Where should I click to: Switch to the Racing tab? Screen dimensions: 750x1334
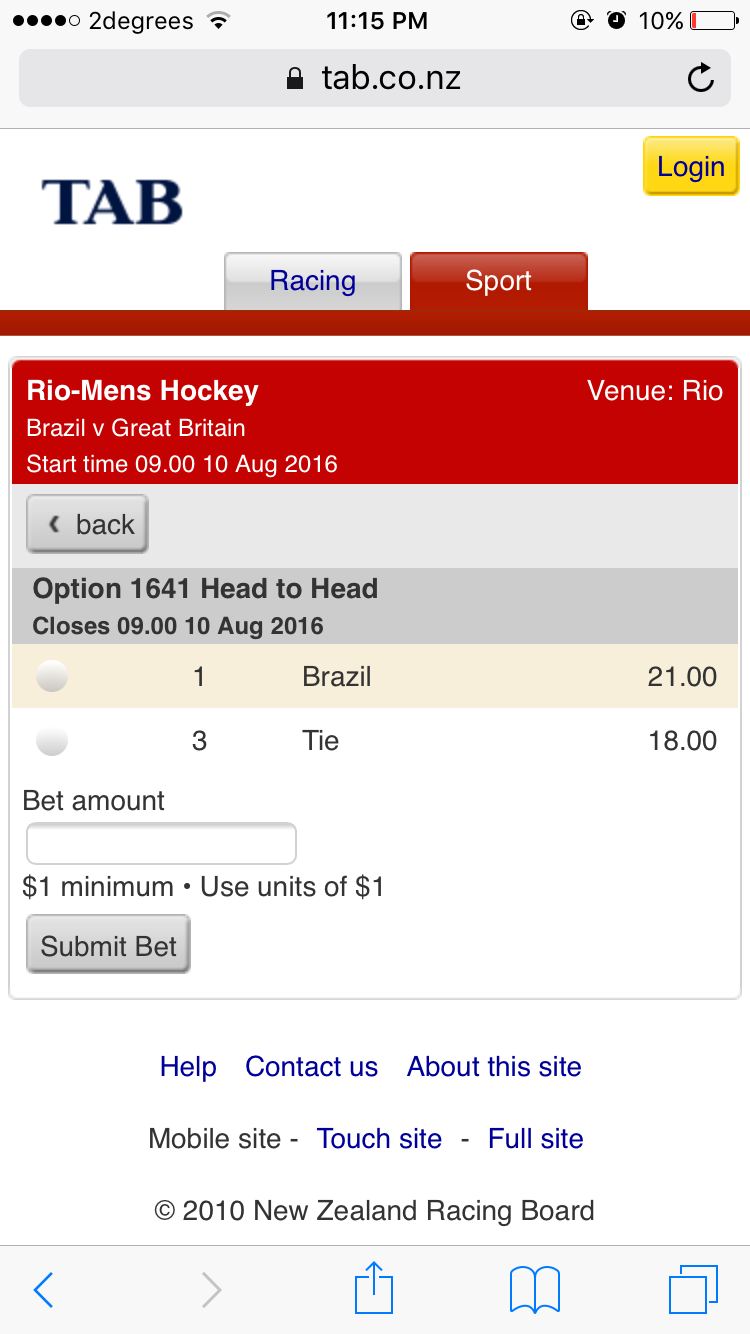[x=313, y=281]
